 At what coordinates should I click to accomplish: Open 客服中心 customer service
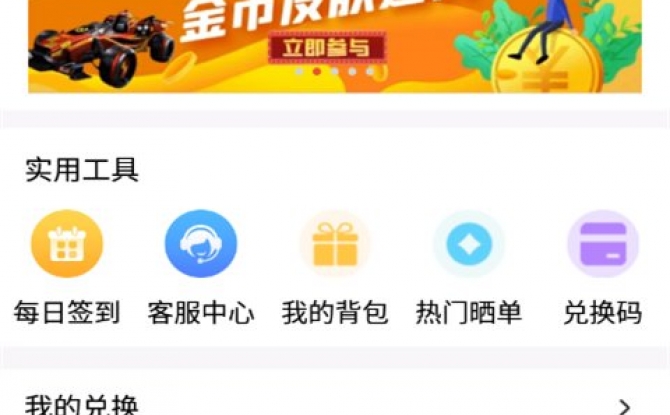(201, 244)
